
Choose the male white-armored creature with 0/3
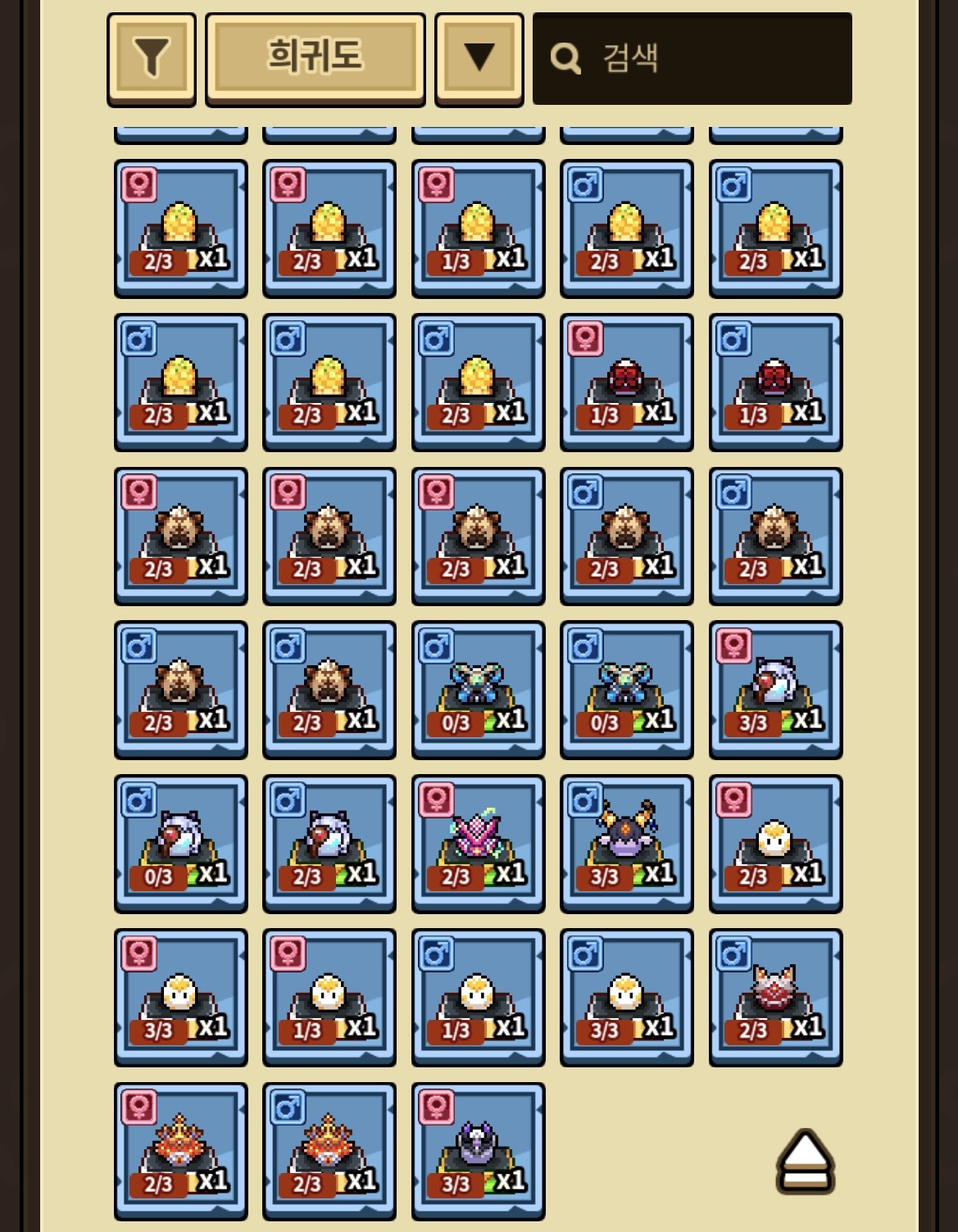click(180, 844)
